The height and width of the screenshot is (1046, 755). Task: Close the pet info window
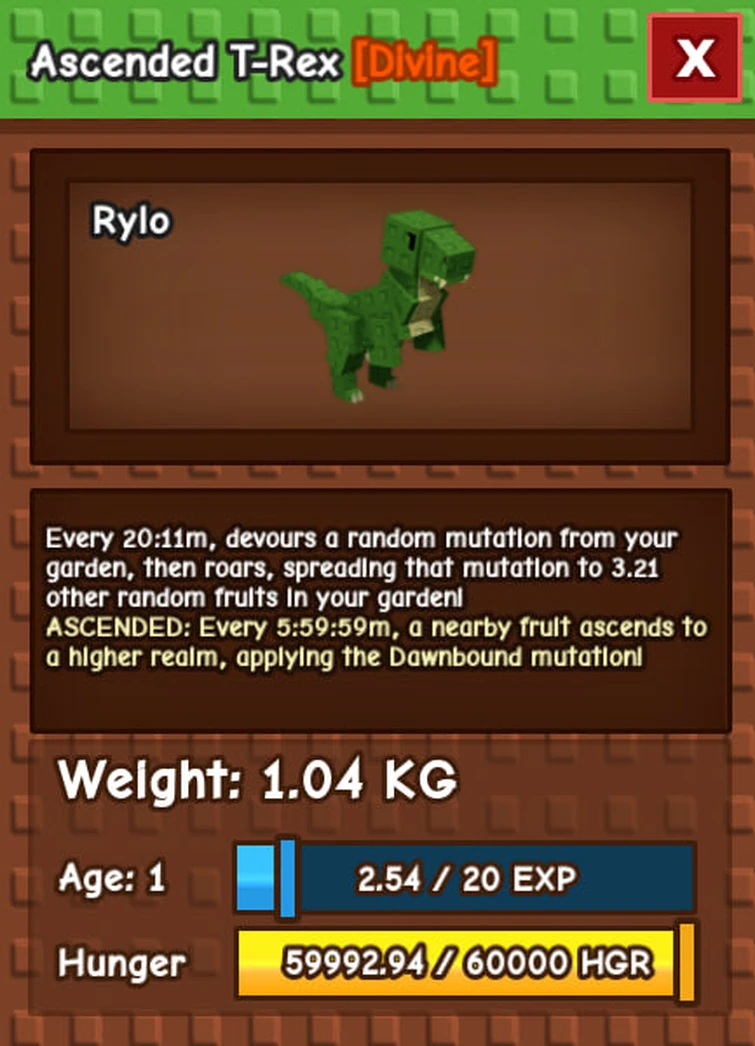click(694, 60)
